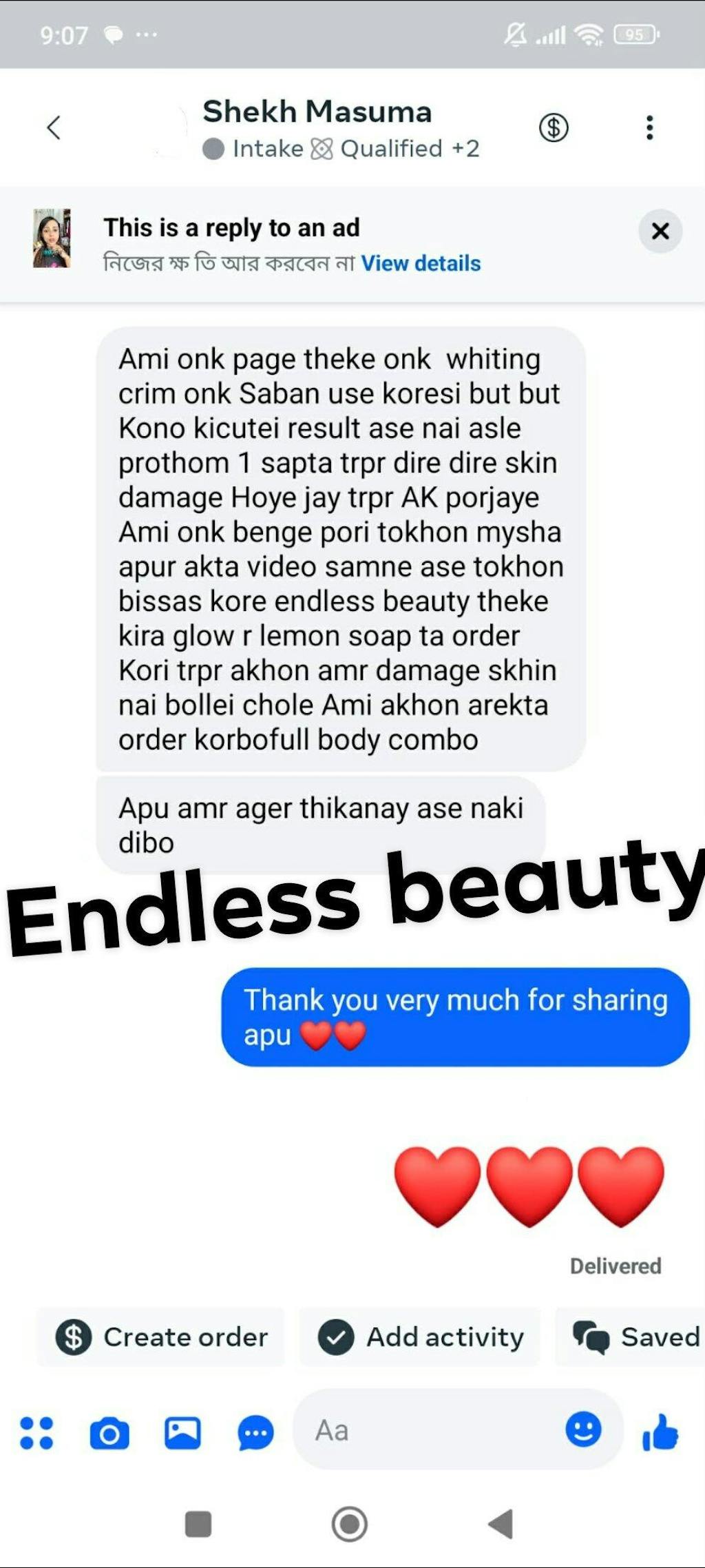The height and width of the screenshot is (1568, 705).
Task: Dismiss the reply to an ad banner
Action: 660,231
